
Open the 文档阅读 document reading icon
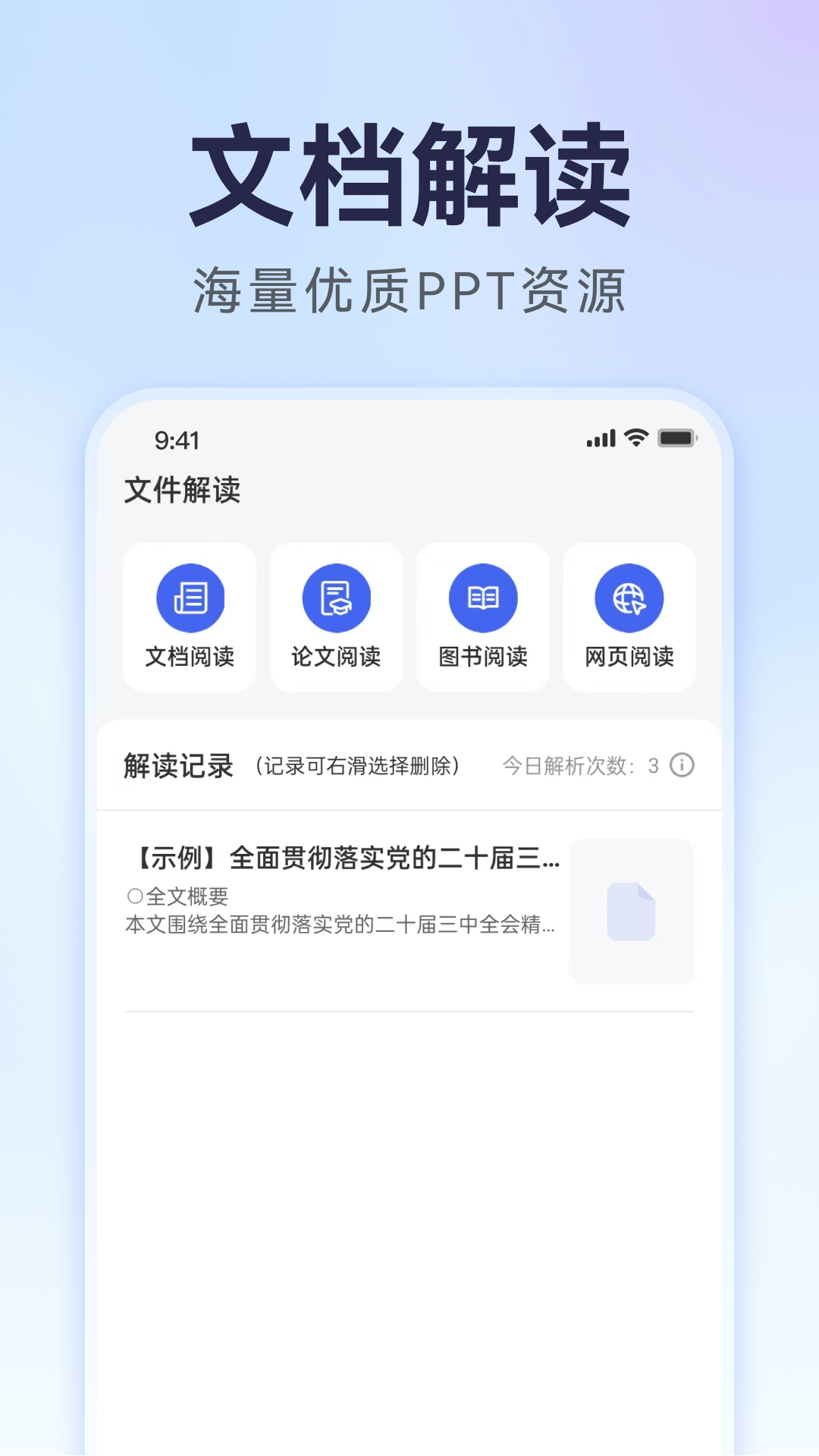pos(189,619)
